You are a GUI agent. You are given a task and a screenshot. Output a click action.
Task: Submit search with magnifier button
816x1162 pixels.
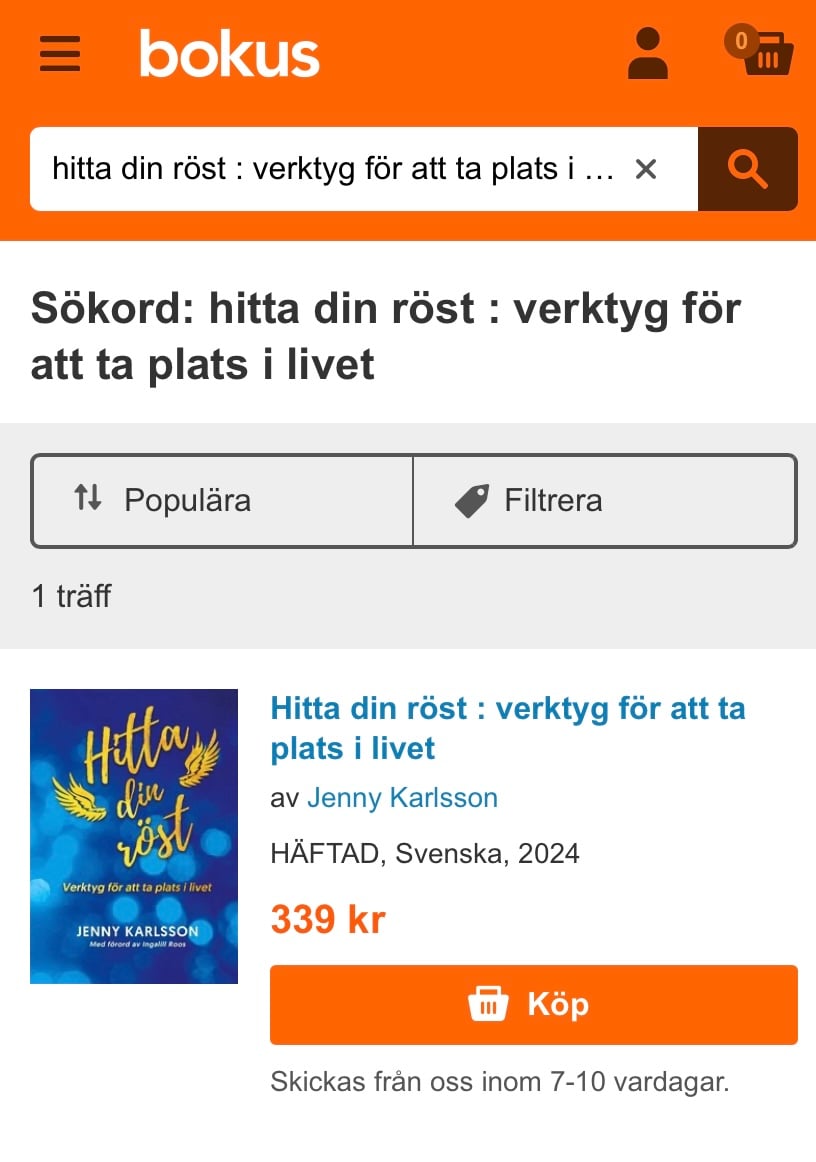[747, 169]
